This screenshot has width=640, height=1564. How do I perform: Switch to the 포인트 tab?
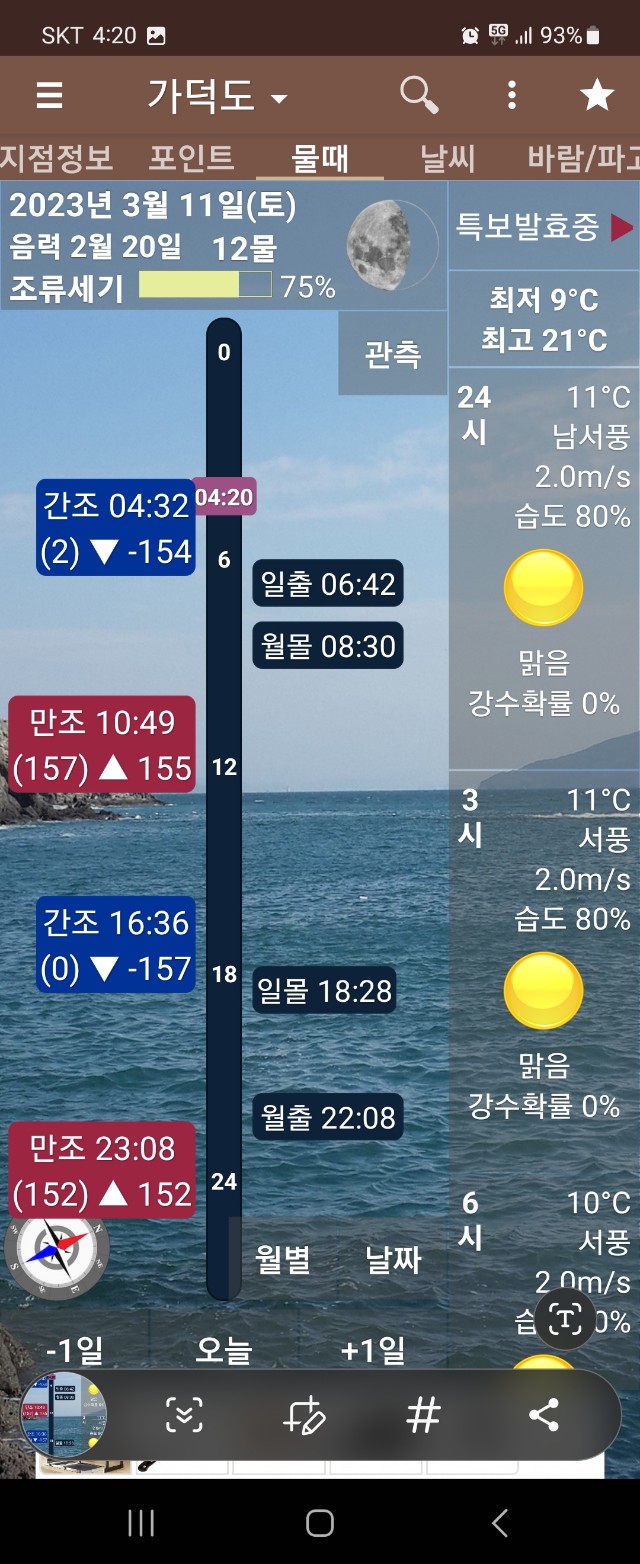coord(191,158)
